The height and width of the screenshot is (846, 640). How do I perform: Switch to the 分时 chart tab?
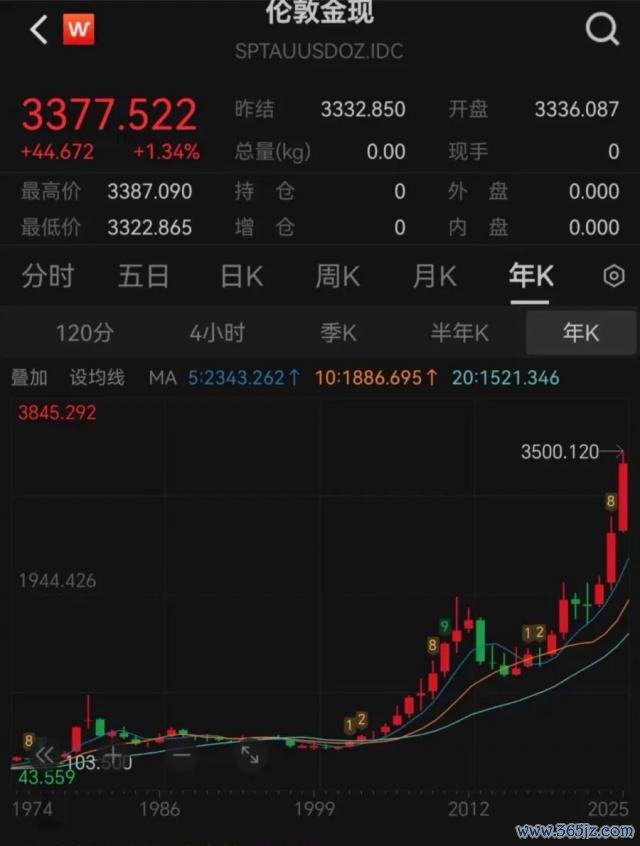coord(48,277)
